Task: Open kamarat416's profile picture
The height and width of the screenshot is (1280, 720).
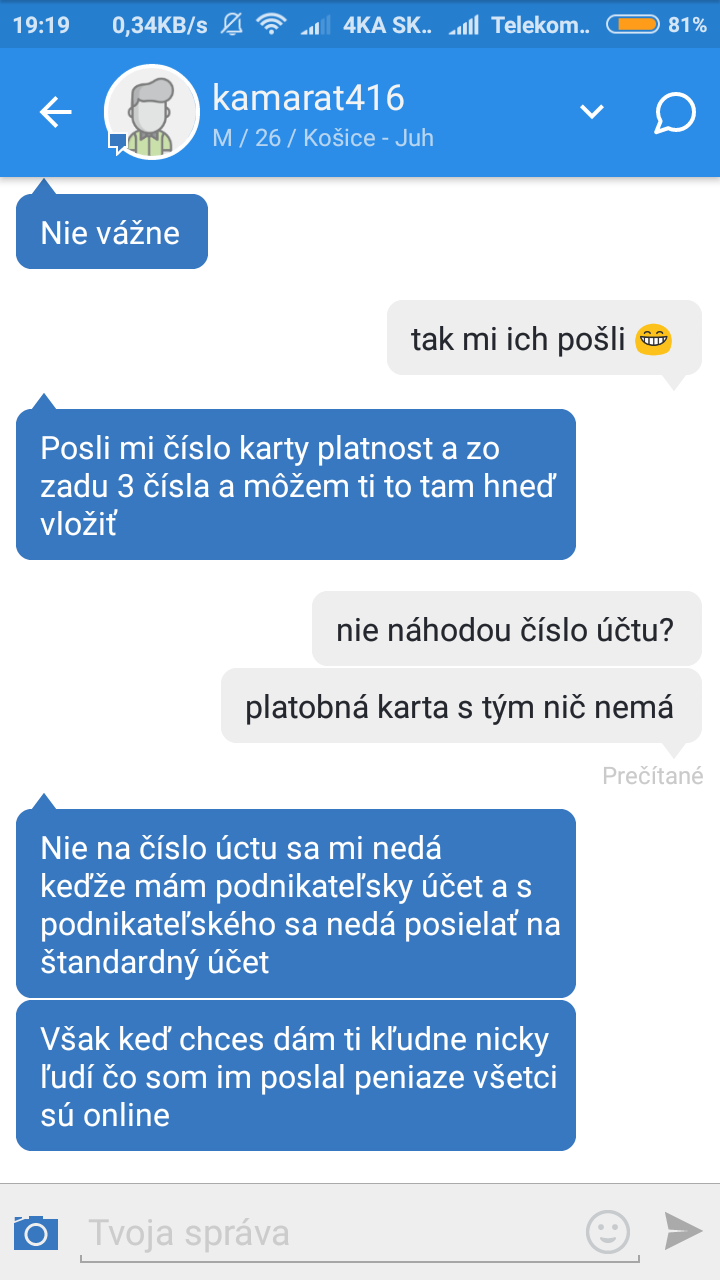Action: (152, 112)
